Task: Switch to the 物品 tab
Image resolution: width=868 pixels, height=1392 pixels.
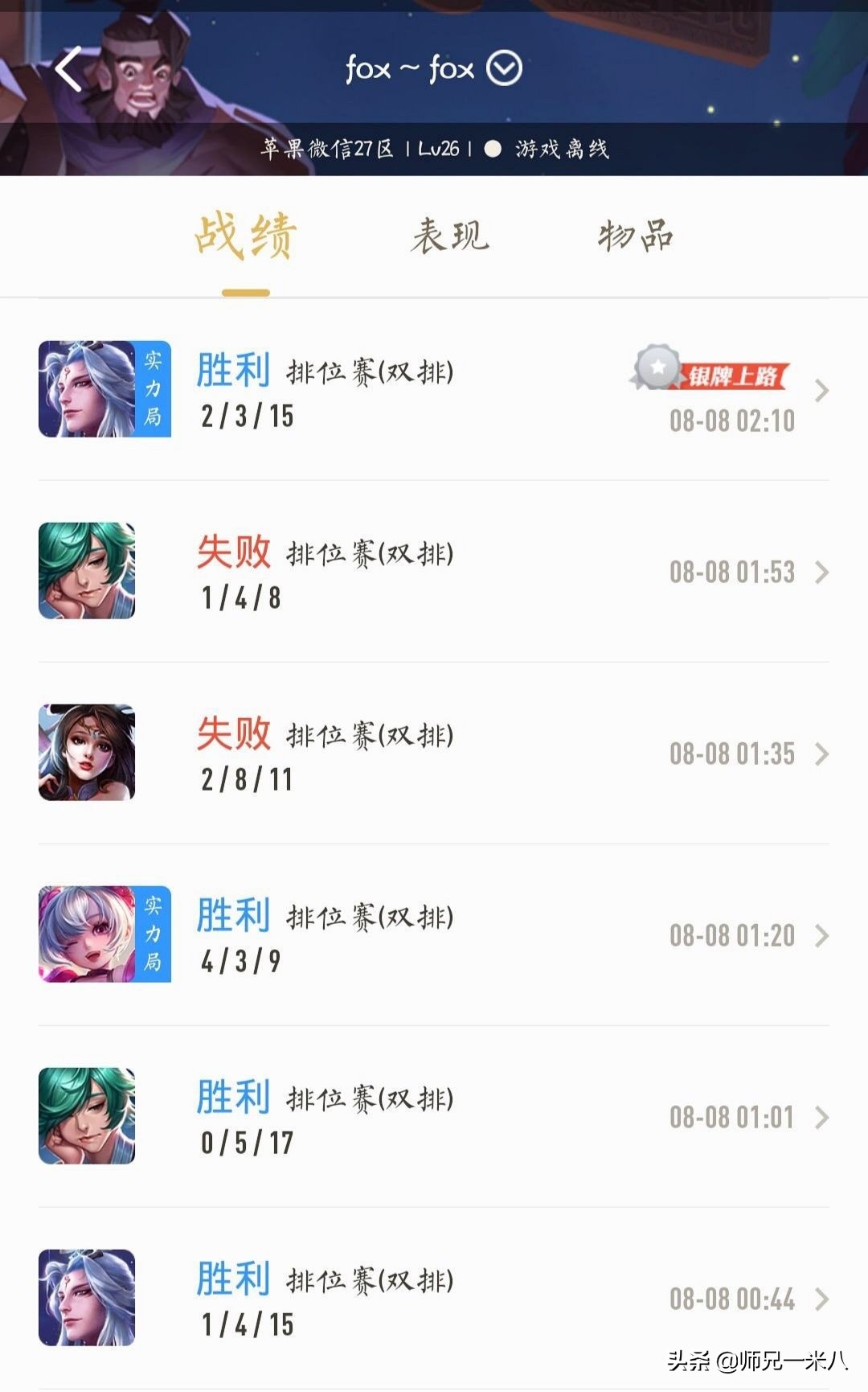Action: (635, 236)
